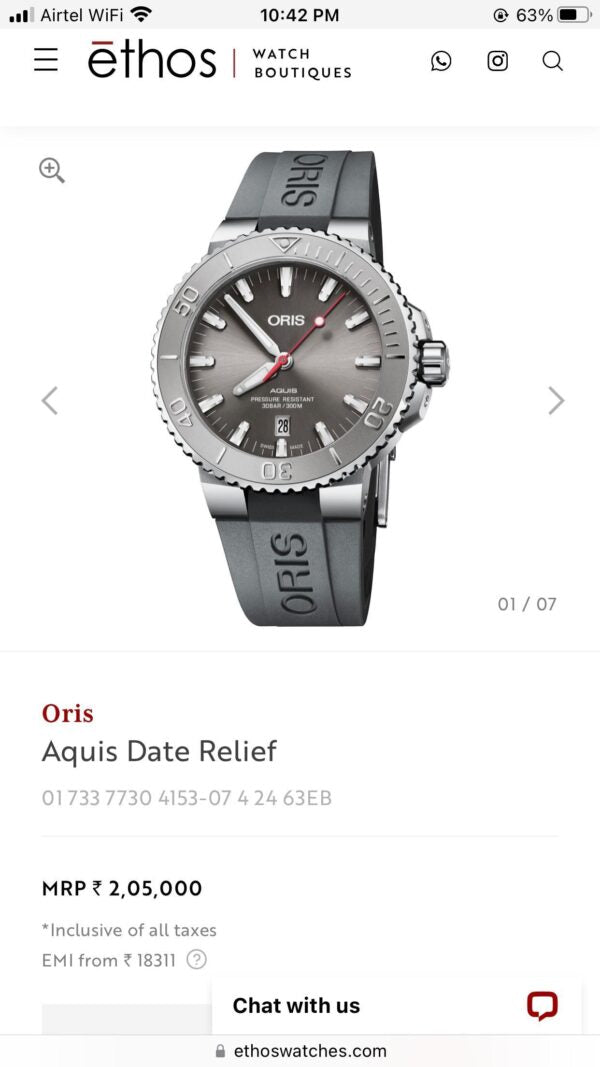Tap the Ethos Watch Boutiques logo

coord(219,61)
